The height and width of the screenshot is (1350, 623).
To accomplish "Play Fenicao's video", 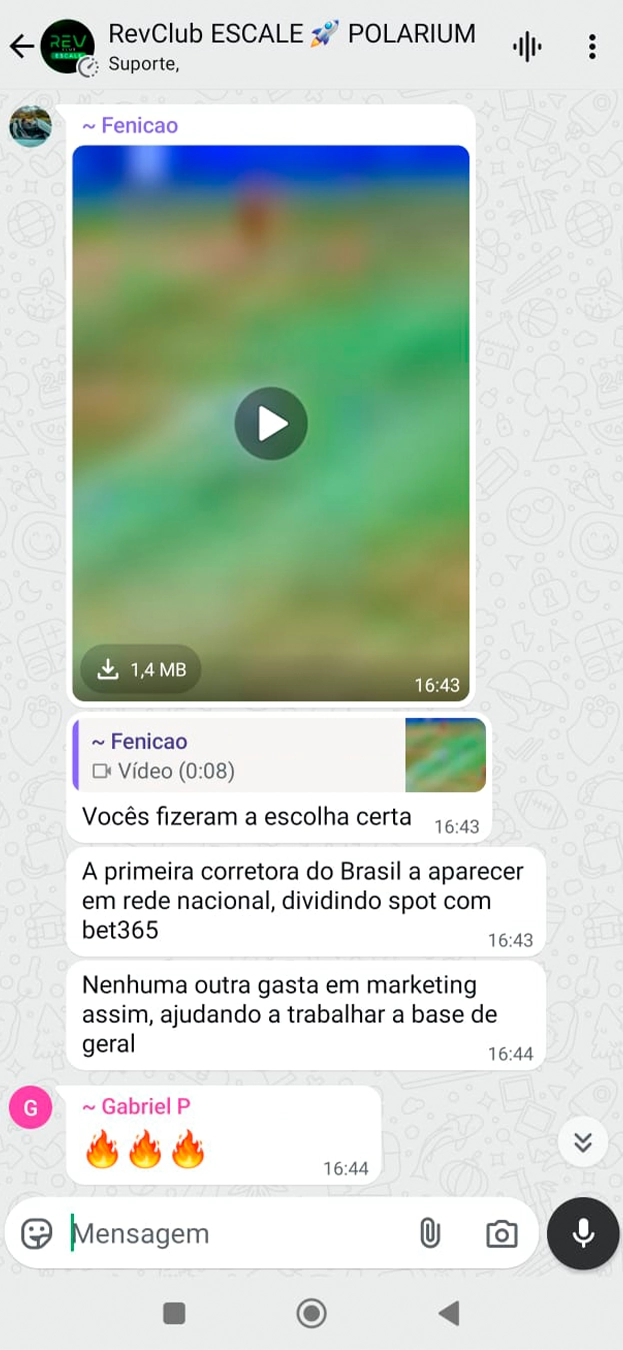I will coord(271,424).
